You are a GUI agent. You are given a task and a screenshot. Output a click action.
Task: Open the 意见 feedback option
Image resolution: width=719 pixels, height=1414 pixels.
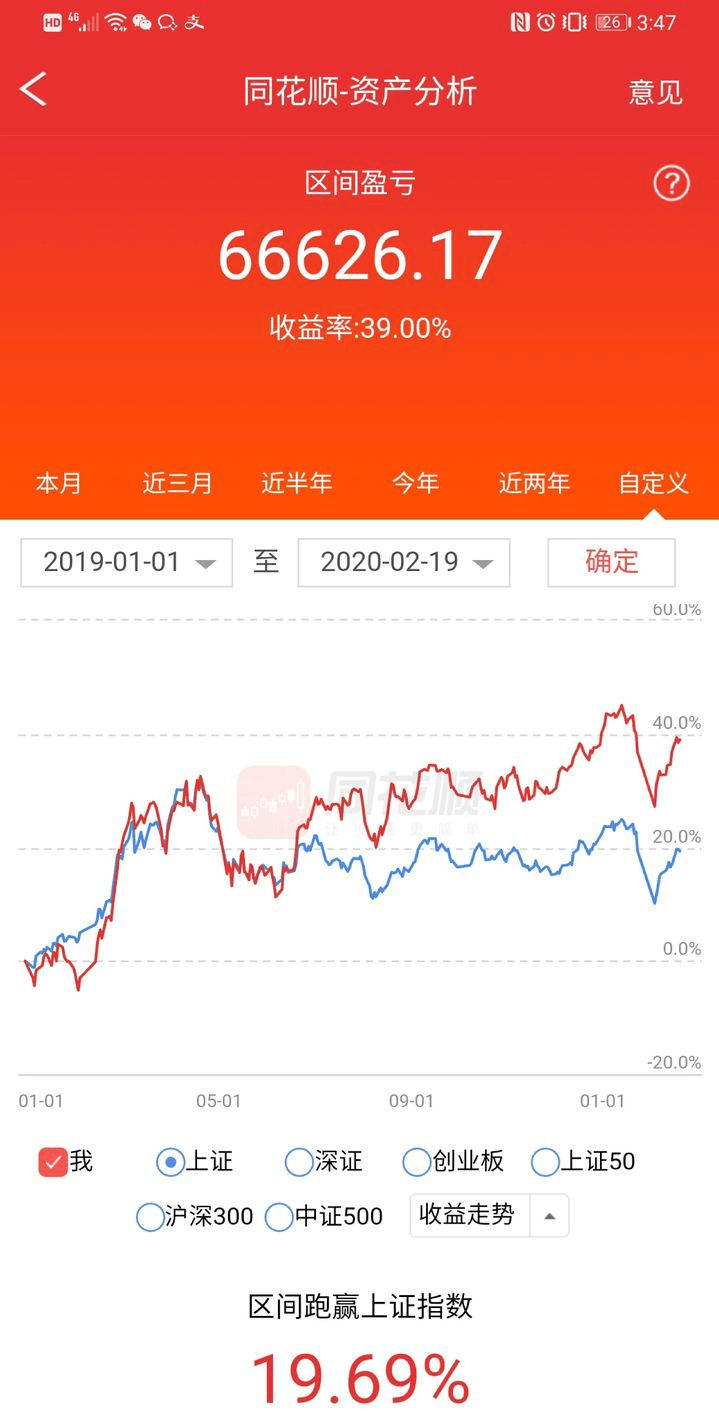(655, 92)
